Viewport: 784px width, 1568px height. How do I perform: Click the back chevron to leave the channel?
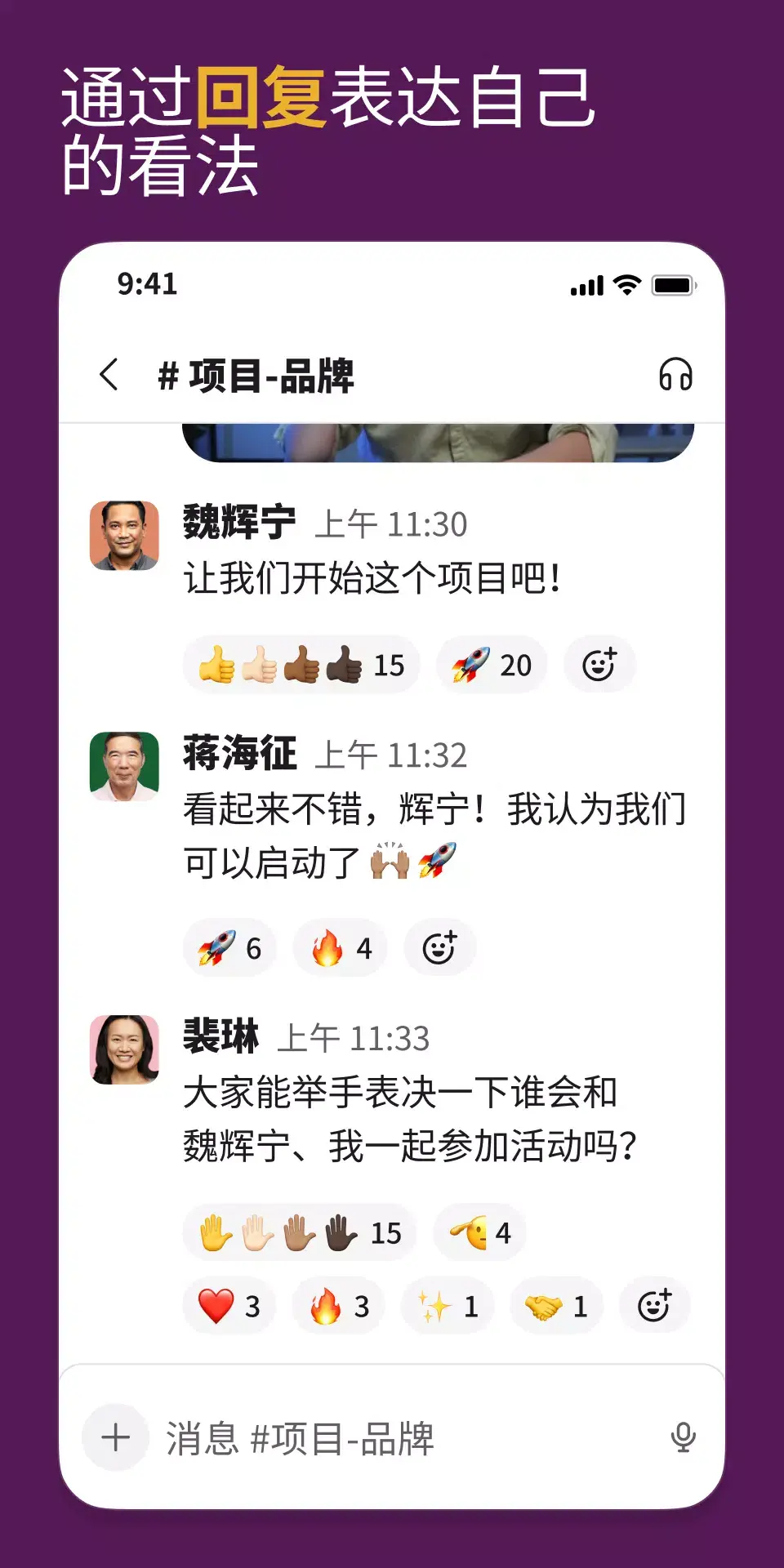point(109,373)
